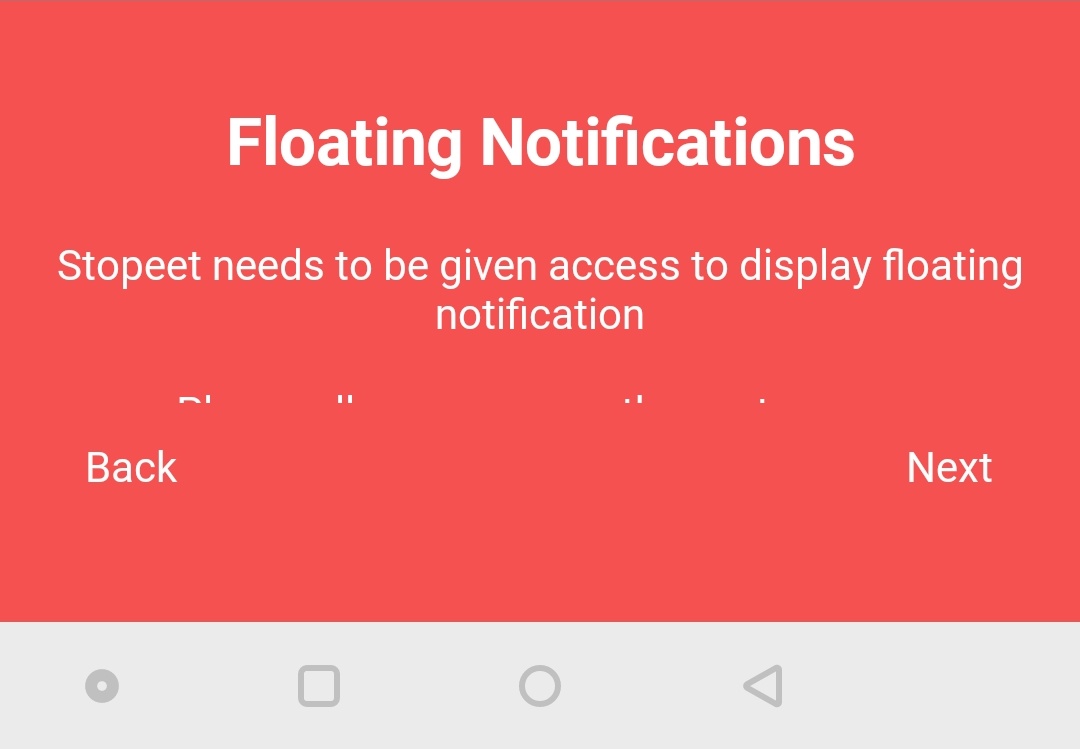Screen dimensions: 1080x749
Task: Open recent apps from navigation bar
Action: pyautogui.click(x=319, y=686)
